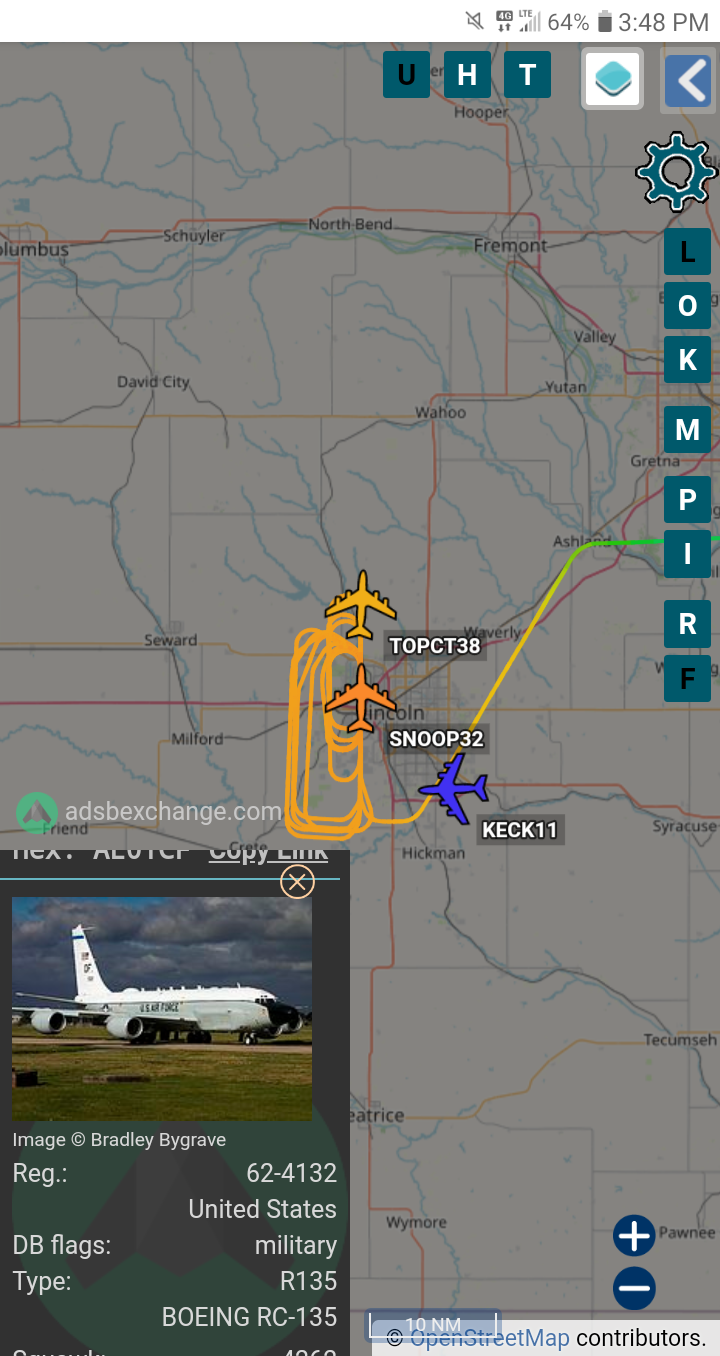
Task: Tap the M map button
Action: 688,430
